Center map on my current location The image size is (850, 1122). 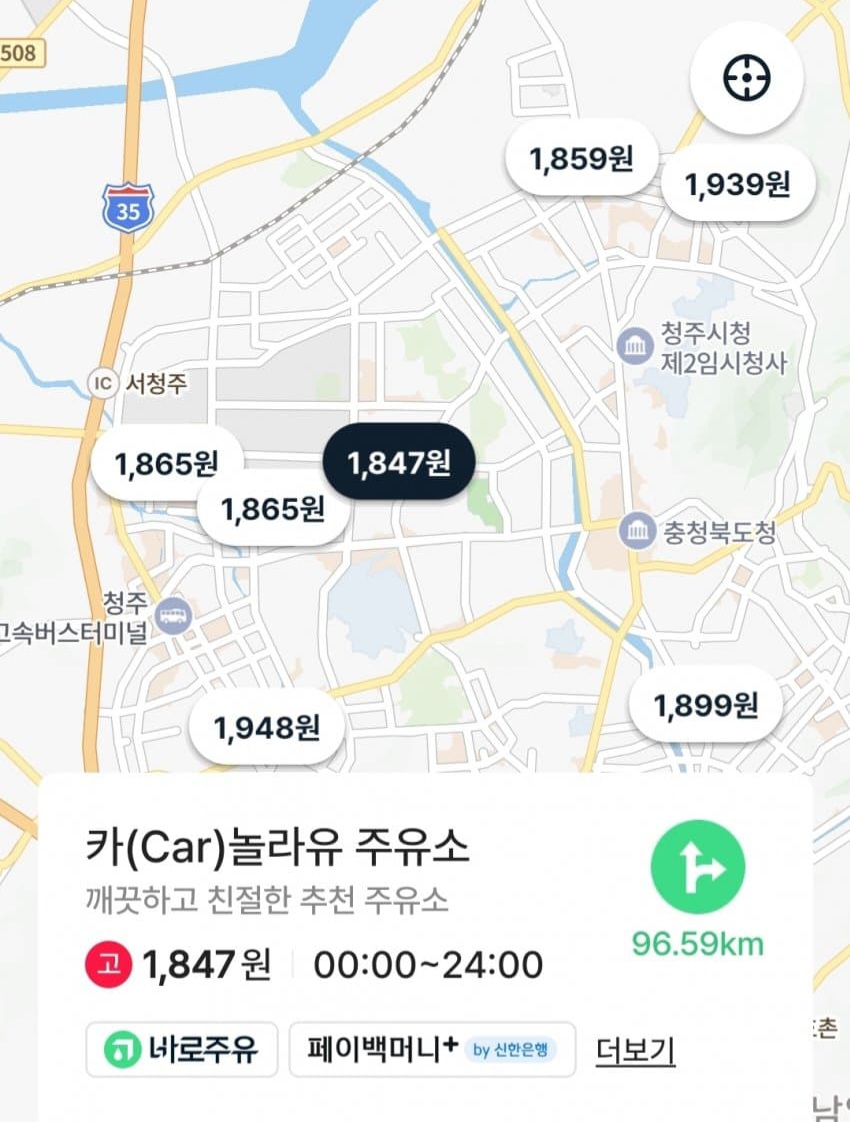[749, 81]
